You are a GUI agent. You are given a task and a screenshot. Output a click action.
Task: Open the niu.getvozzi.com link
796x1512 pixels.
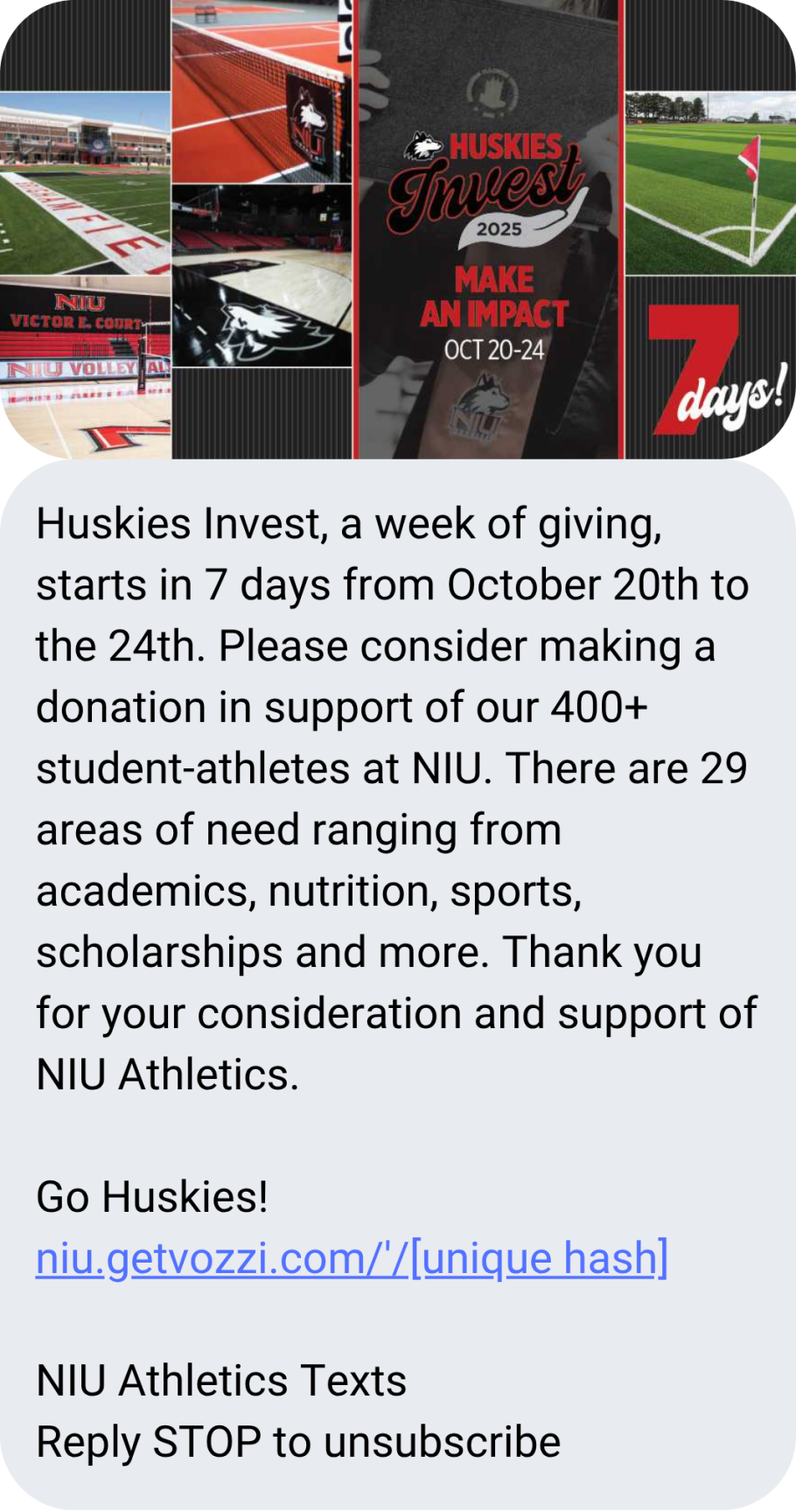coord(352,1258)
